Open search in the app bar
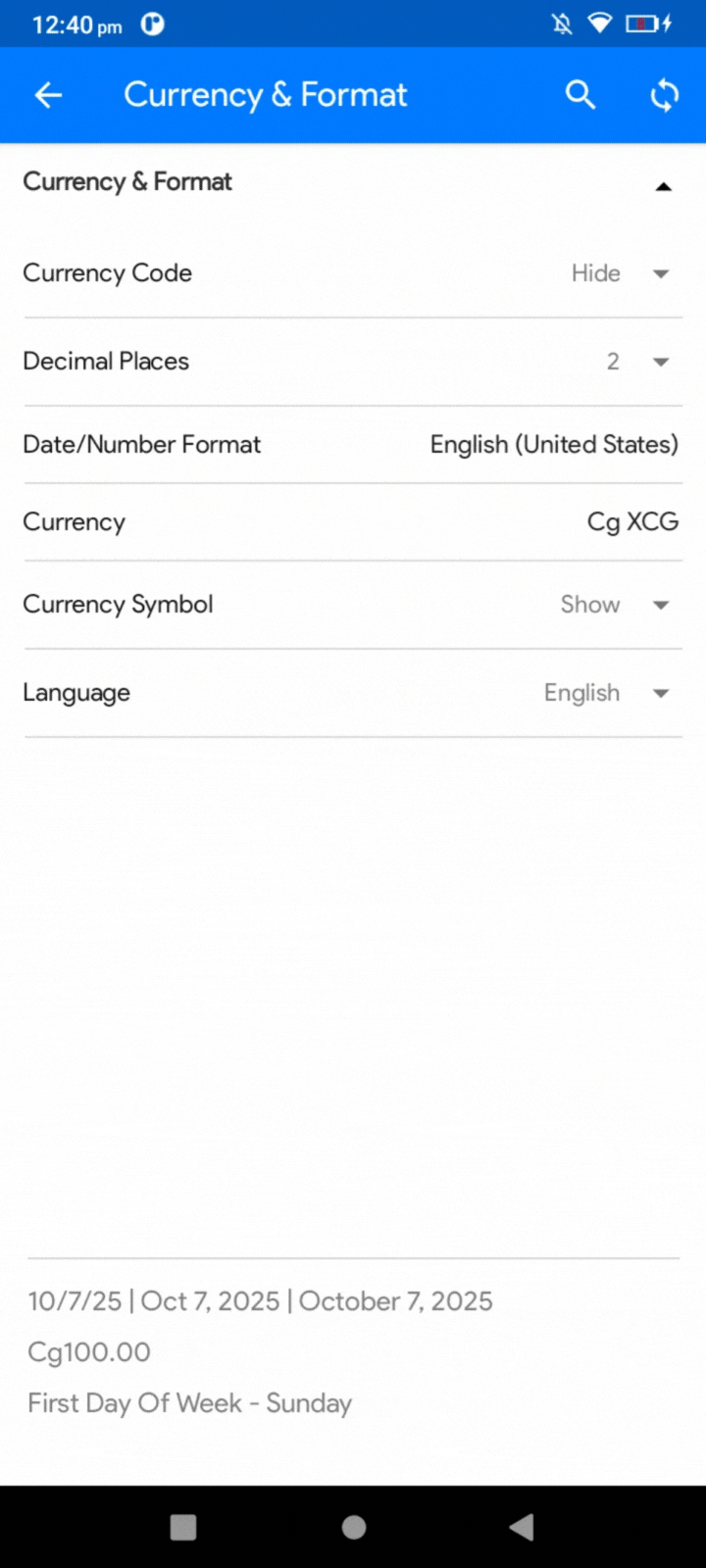This screenshot has height=1568, width=706. point(580,95)
